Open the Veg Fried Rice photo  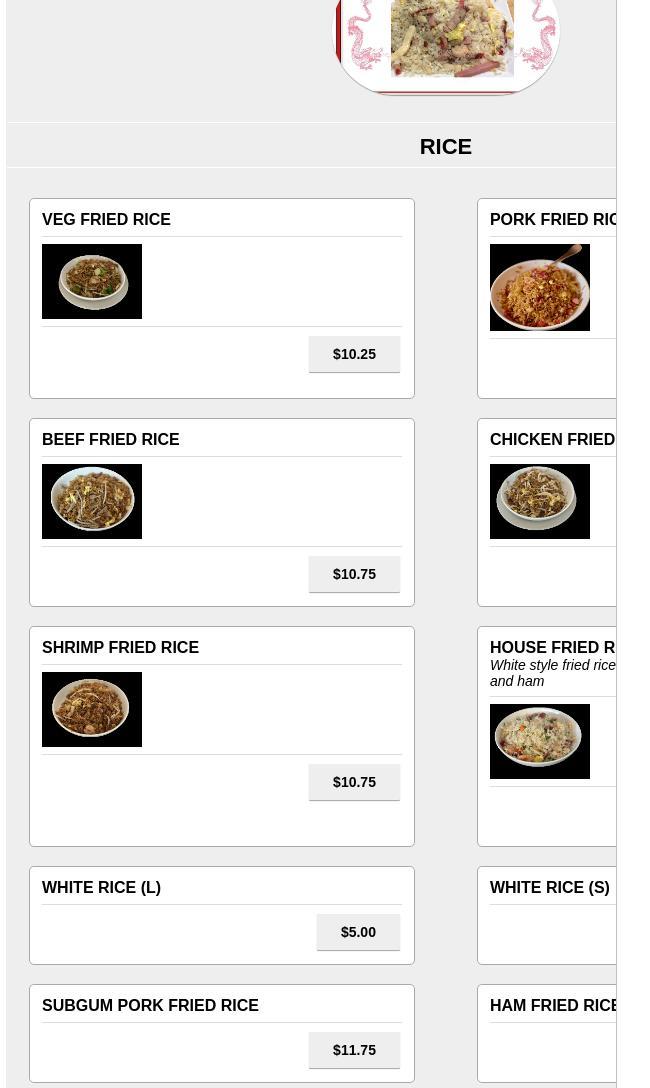92,281
